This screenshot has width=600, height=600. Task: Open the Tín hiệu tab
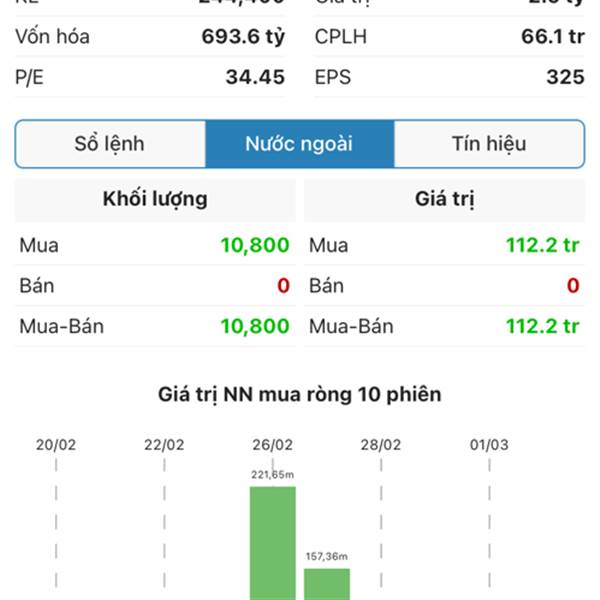488,144
